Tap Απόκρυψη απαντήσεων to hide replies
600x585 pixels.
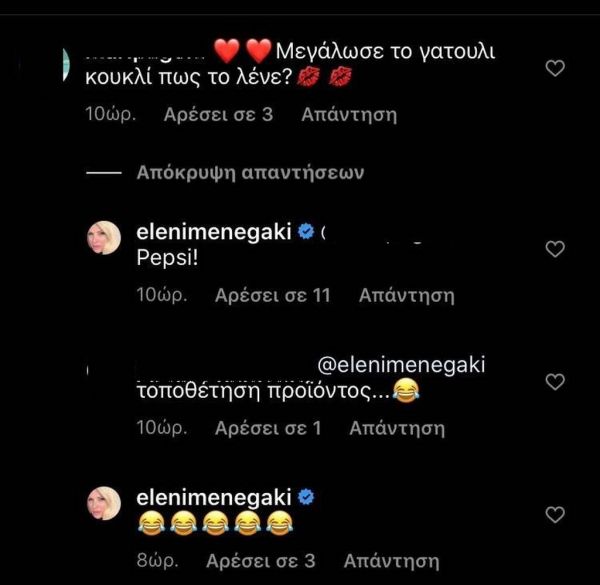pyautogui.click(x=250, y=172)
